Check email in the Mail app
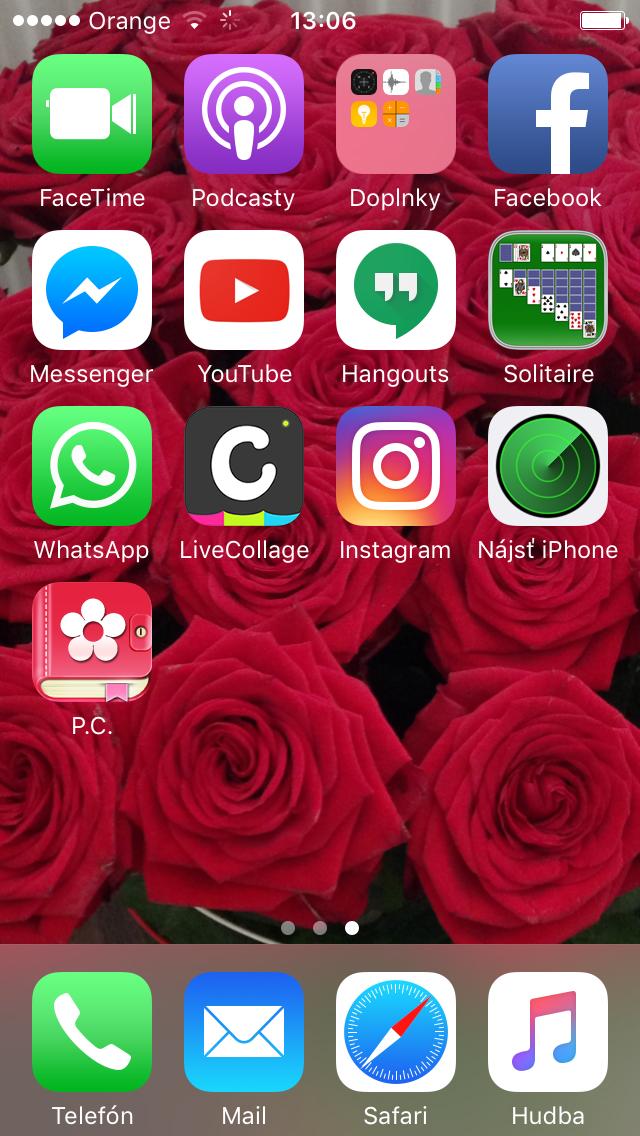 (x=244, y=1032)
